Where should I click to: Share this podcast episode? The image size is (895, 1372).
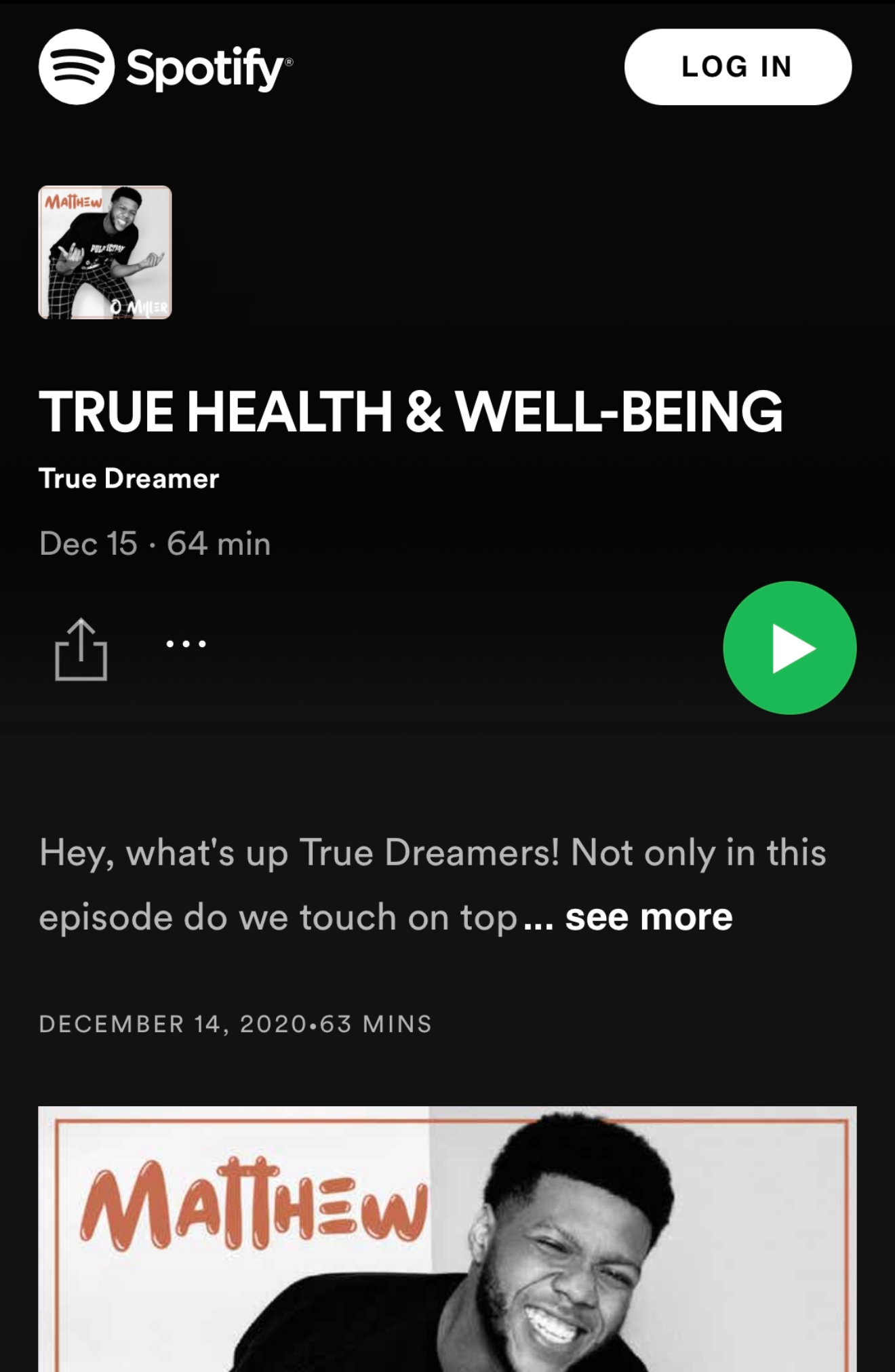[81, 649]
